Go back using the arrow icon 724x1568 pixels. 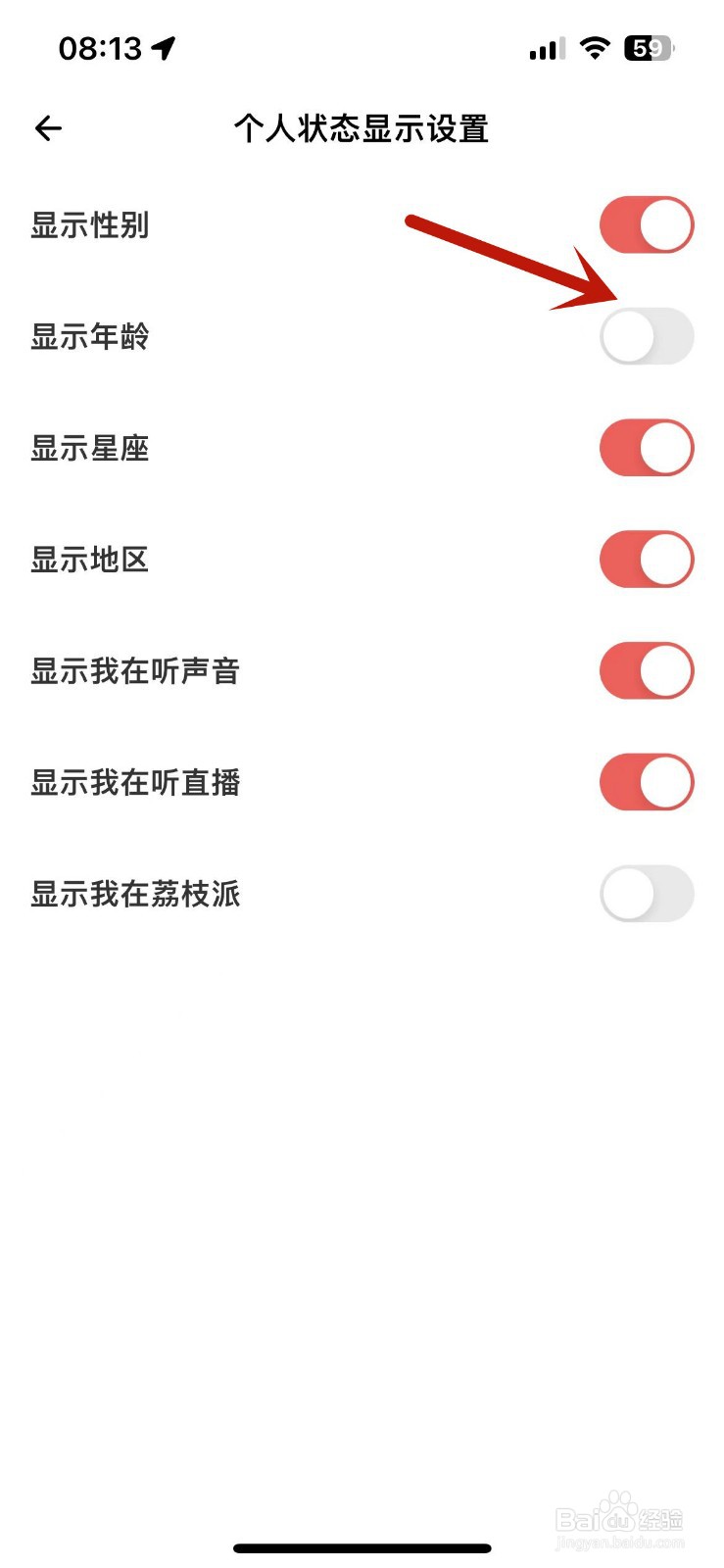tap(48, 128)
